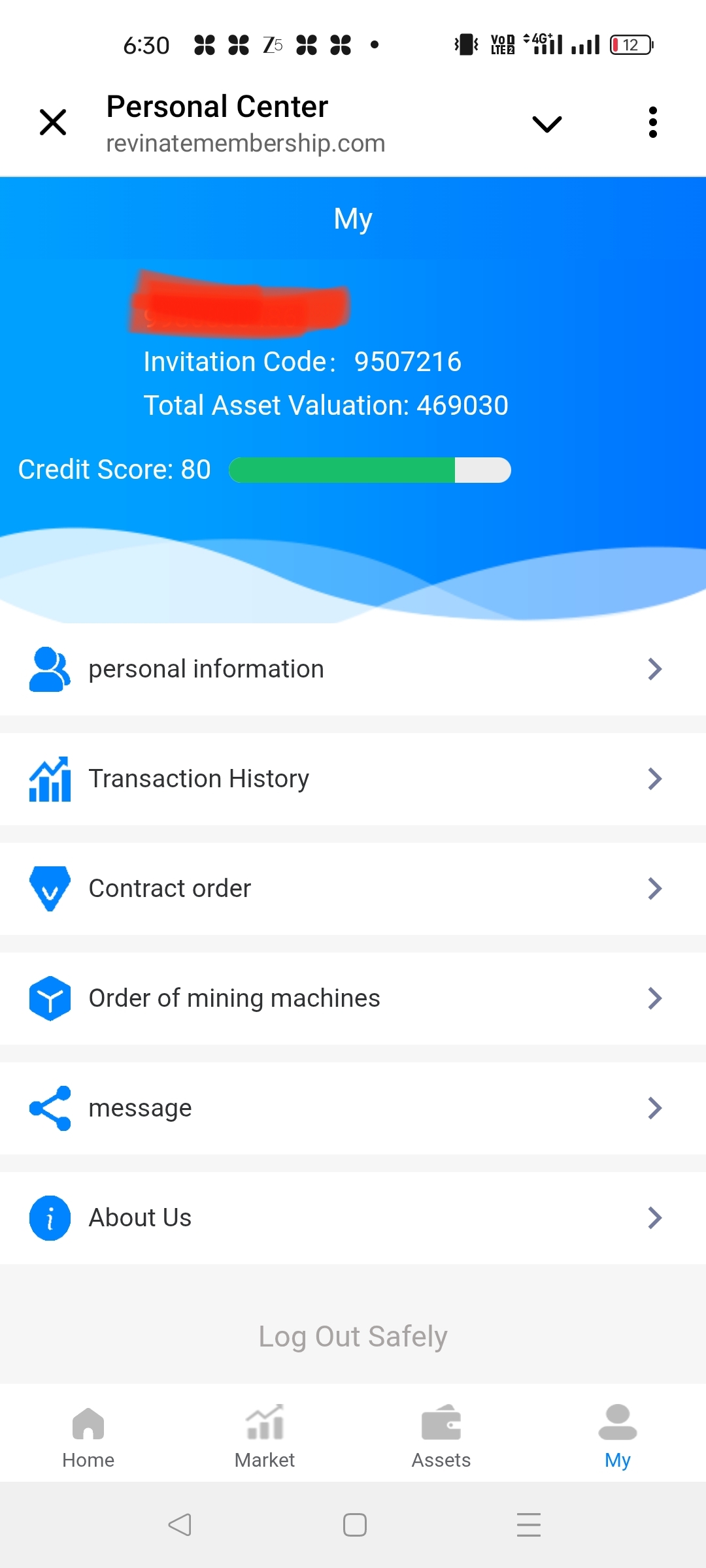Go back using the system back button
This screenshot has width=706, height=1568.
click(180, 1525)
